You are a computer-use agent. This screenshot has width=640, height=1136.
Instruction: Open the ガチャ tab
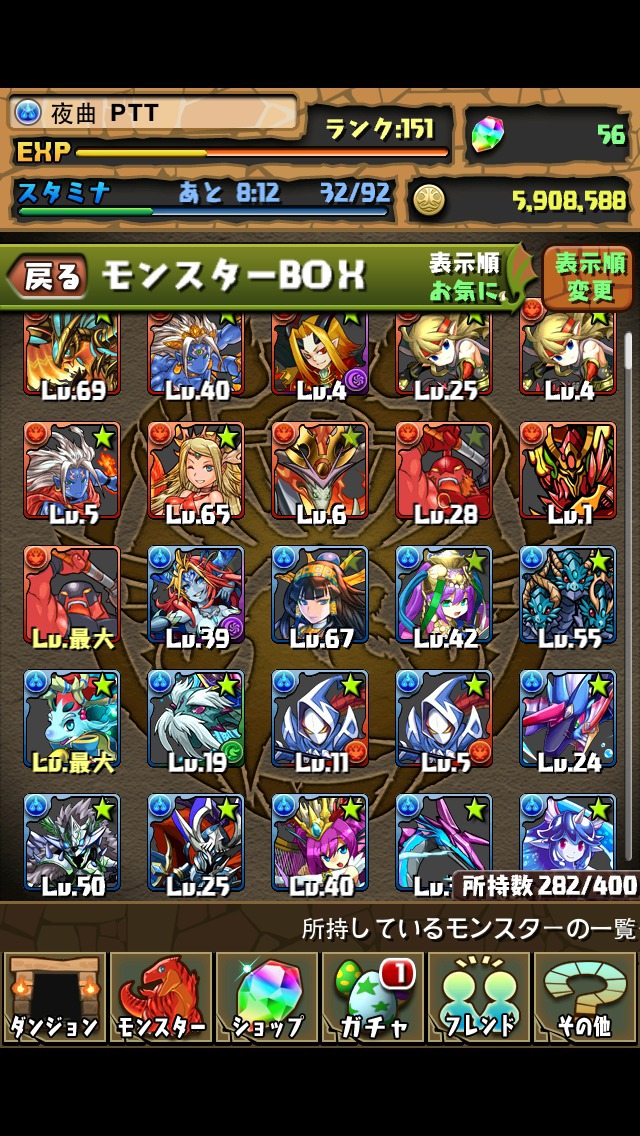pos(372,999)
